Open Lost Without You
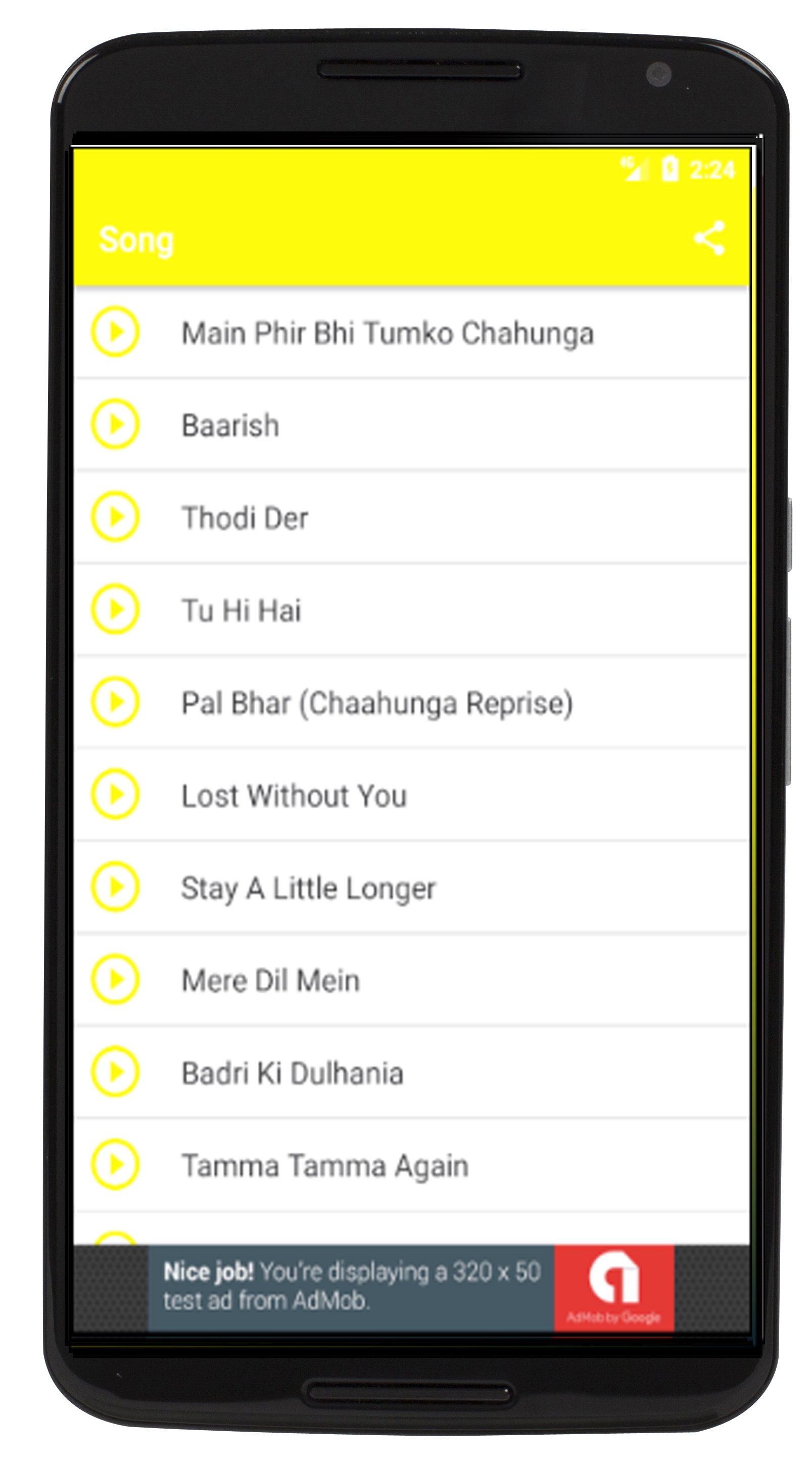This screenshot has height=1464, width=812. (411, 795)
